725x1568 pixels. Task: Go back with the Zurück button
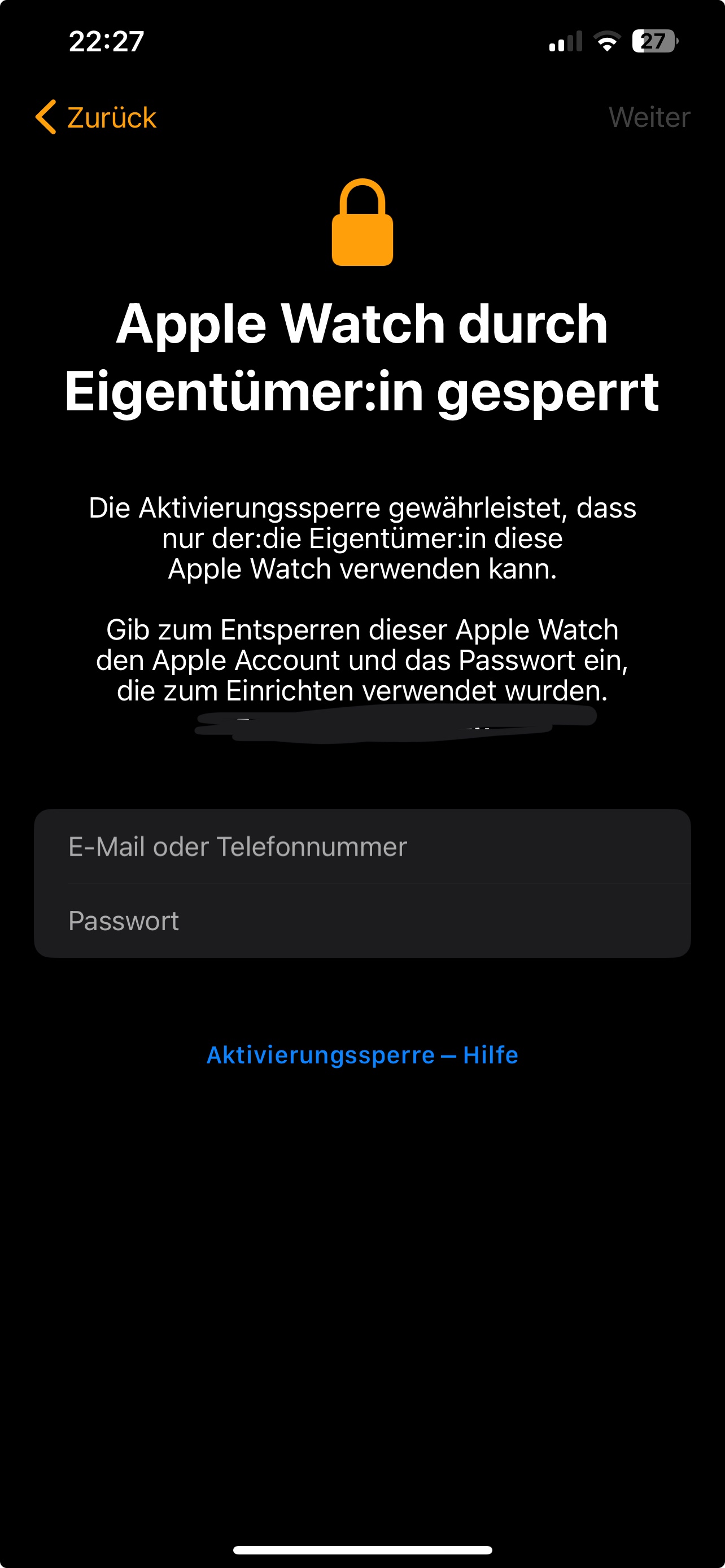(96, 117)
